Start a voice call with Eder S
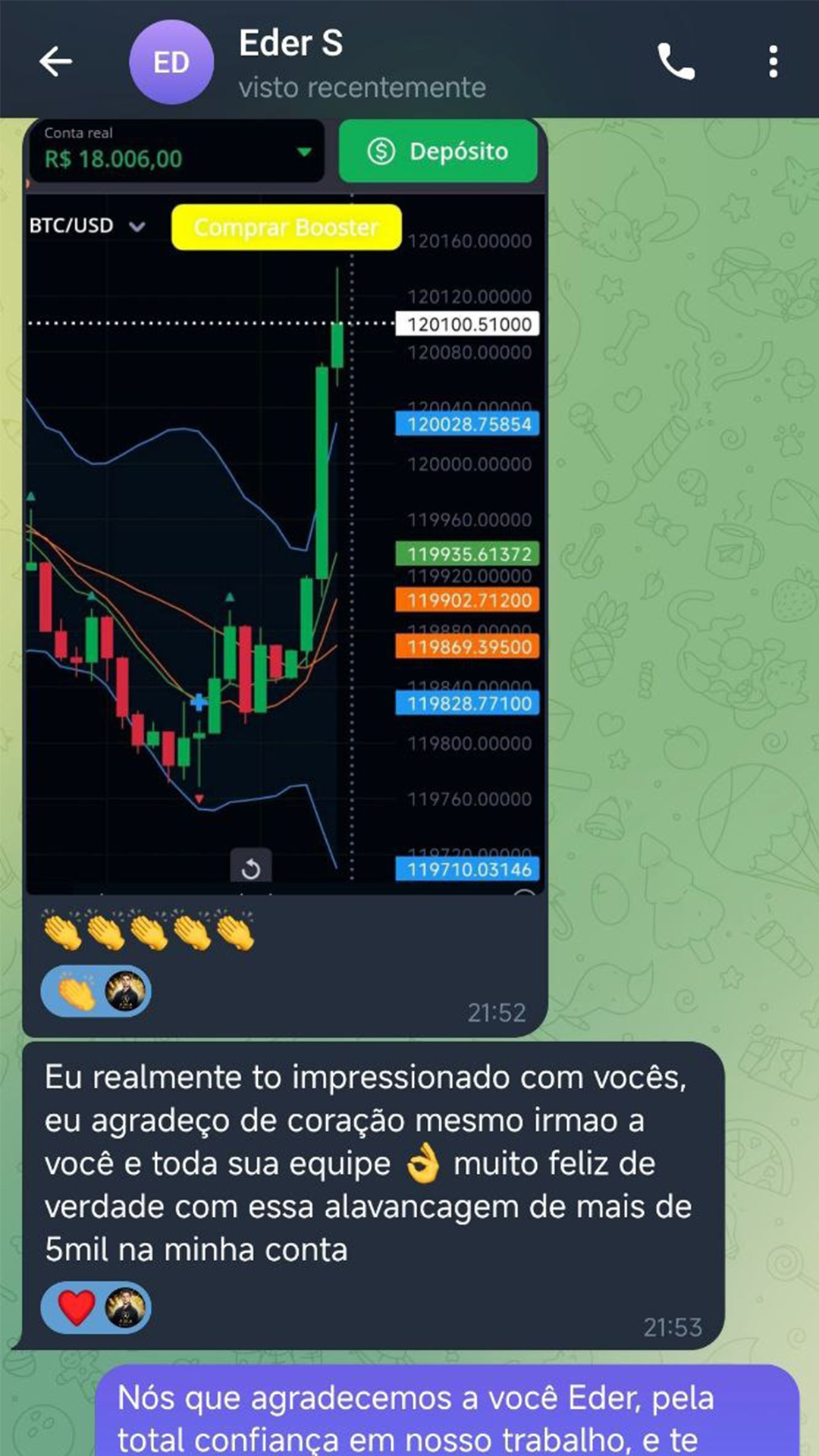This screenshot has width=819, height=1456. click(x=675, y=61)
